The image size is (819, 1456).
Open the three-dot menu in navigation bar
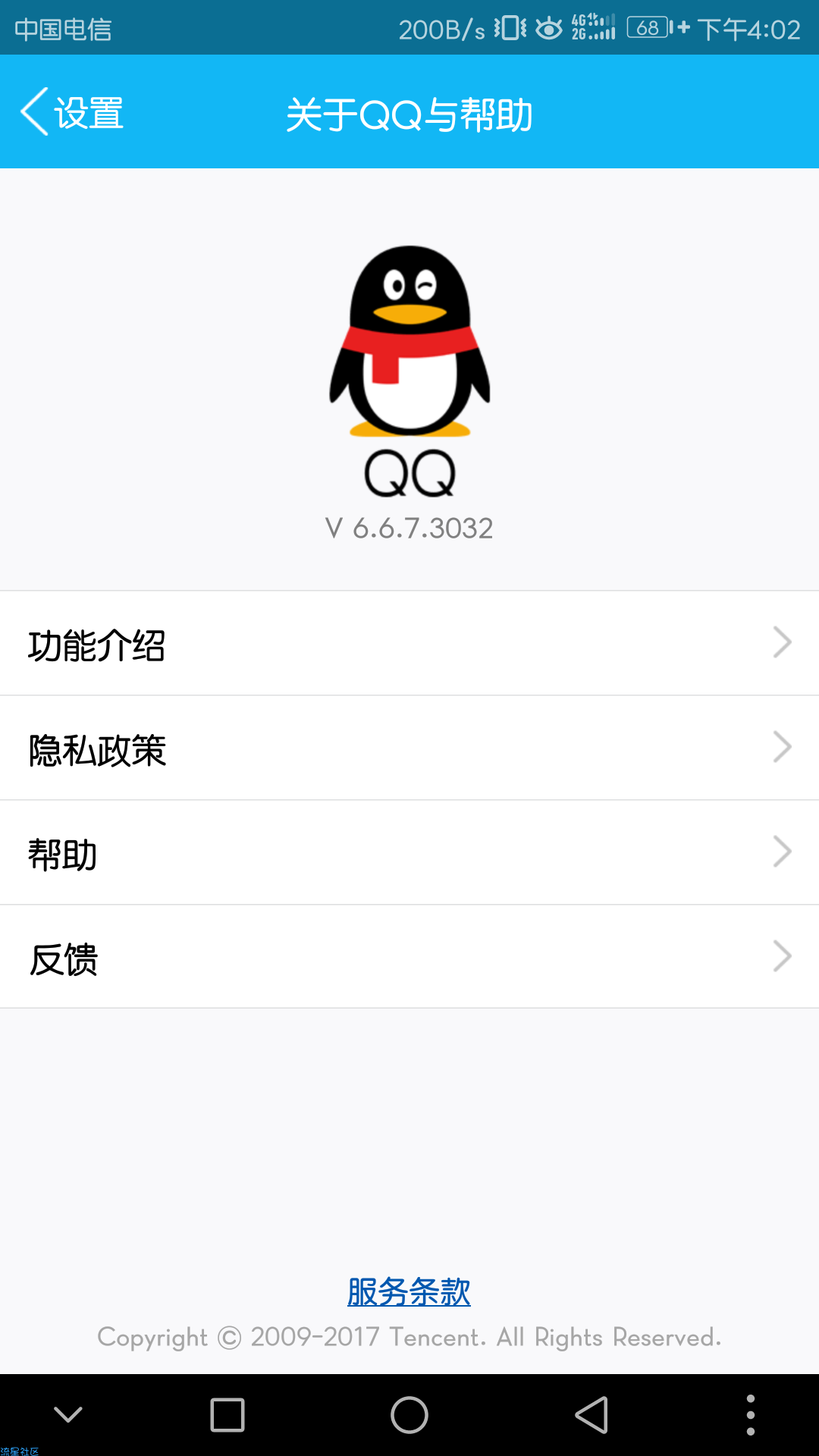751,1415
